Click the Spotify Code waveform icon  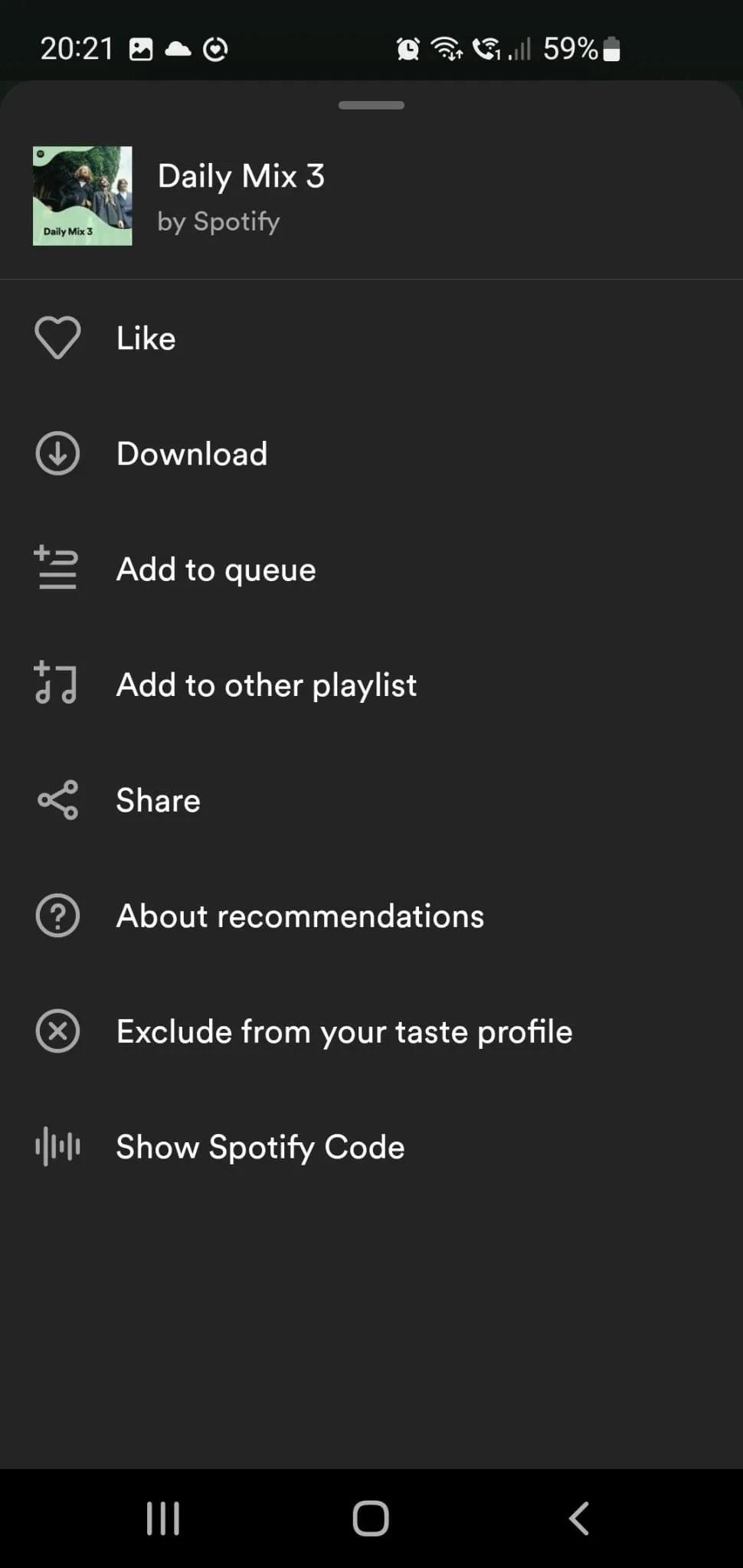coord(57,1146)
